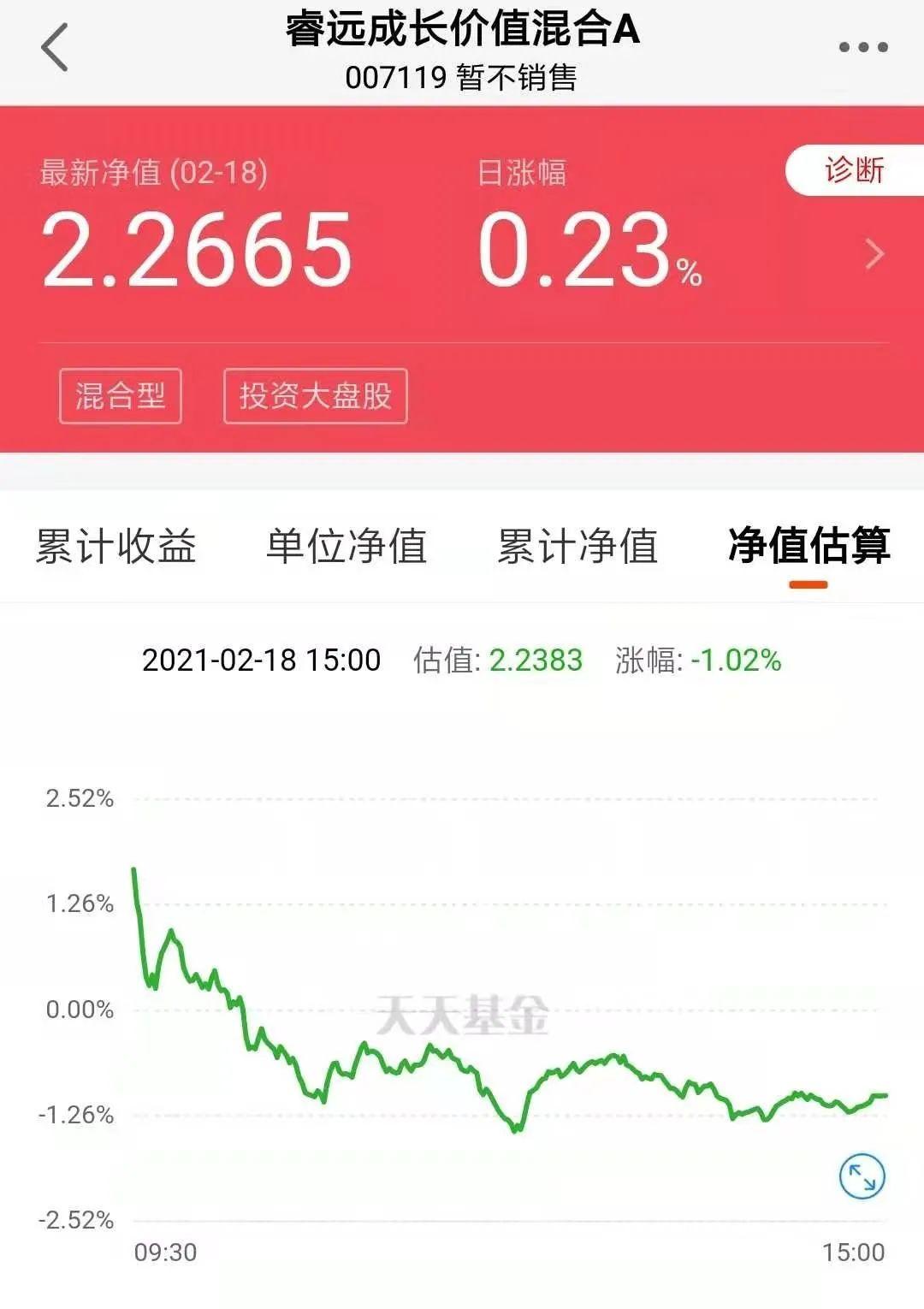The height and width of the screenshot is (1309, 924).
Task: Select the 净值估算 tab
Action: 808,547
